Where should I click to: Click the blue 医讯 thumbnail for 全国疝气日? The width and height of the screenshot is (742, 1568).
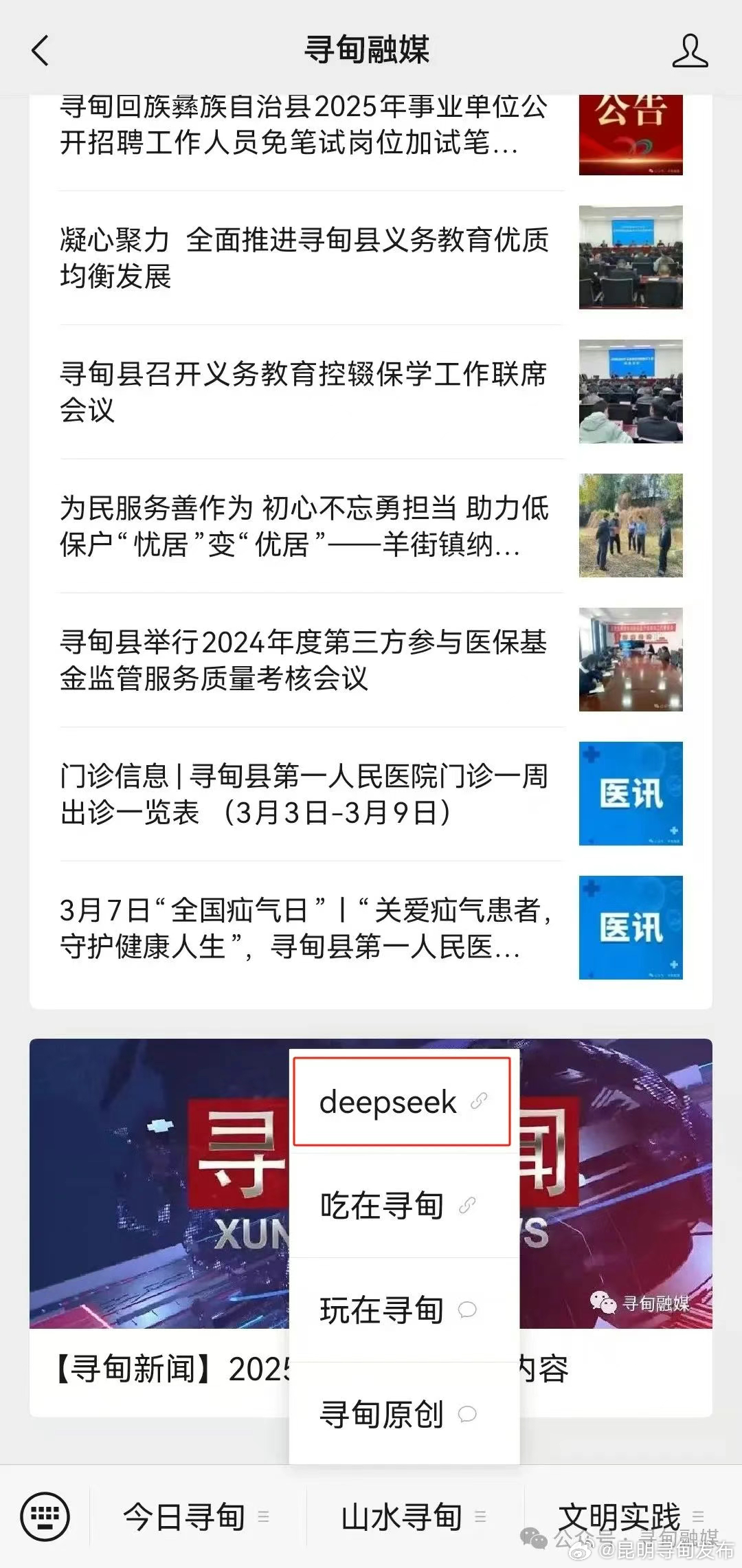click(x=630, y=927)
